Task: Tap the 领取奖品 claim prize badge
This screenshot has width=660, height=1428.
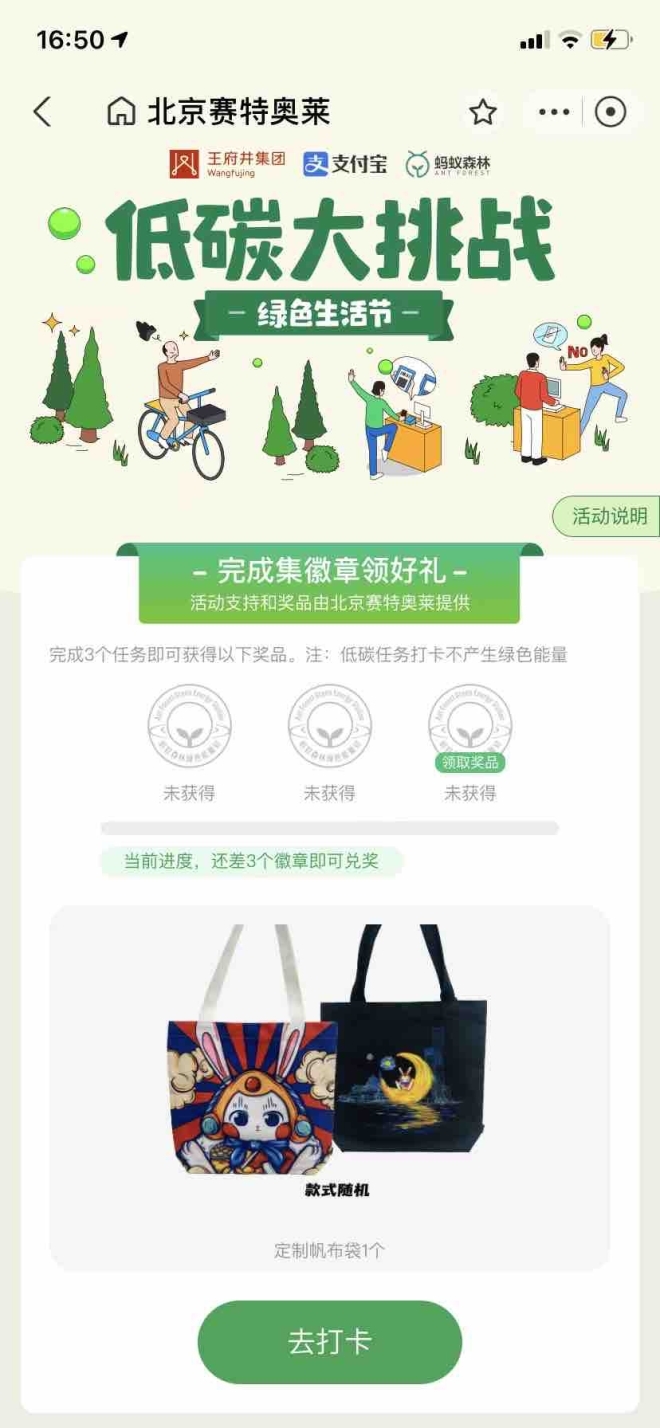Action: click(x=469, y=763)
